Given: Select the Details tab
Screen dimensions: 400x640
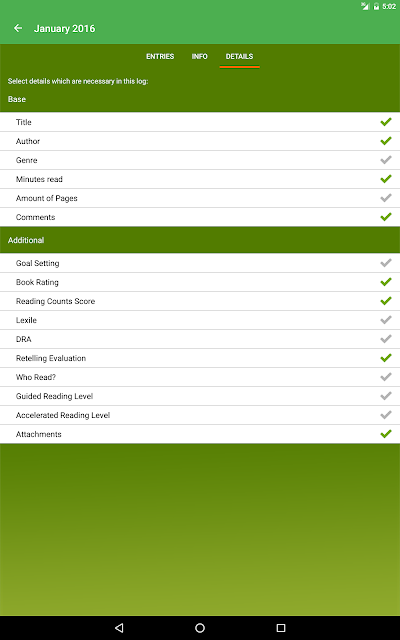Looking at the screenshot, I should (x=239, y=56).
